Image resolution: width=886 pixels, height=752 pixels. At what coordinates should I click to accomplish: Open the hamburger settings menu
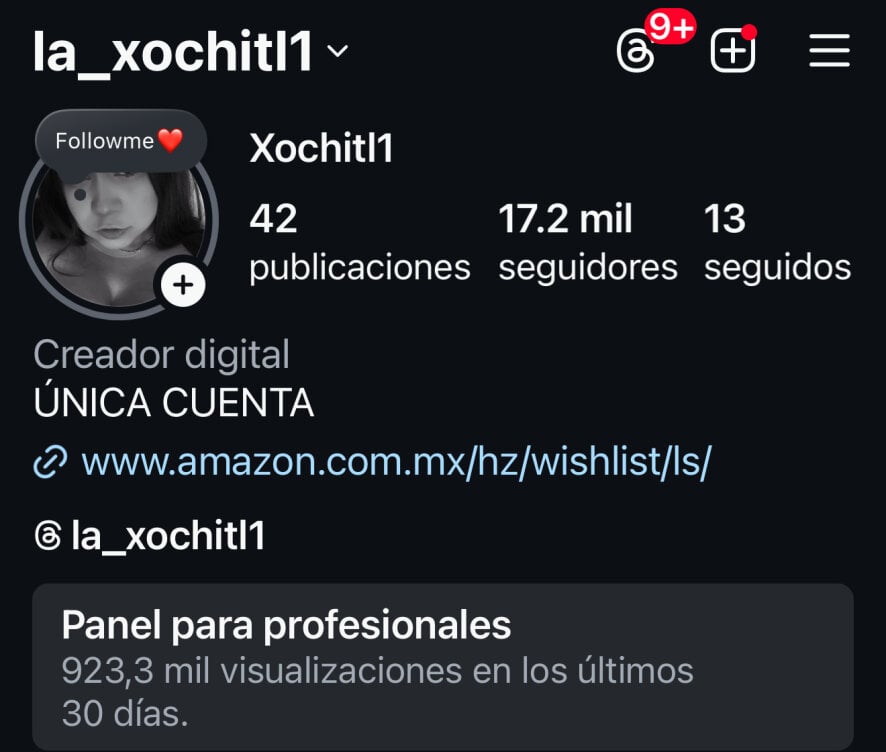(x=829, y=51)
